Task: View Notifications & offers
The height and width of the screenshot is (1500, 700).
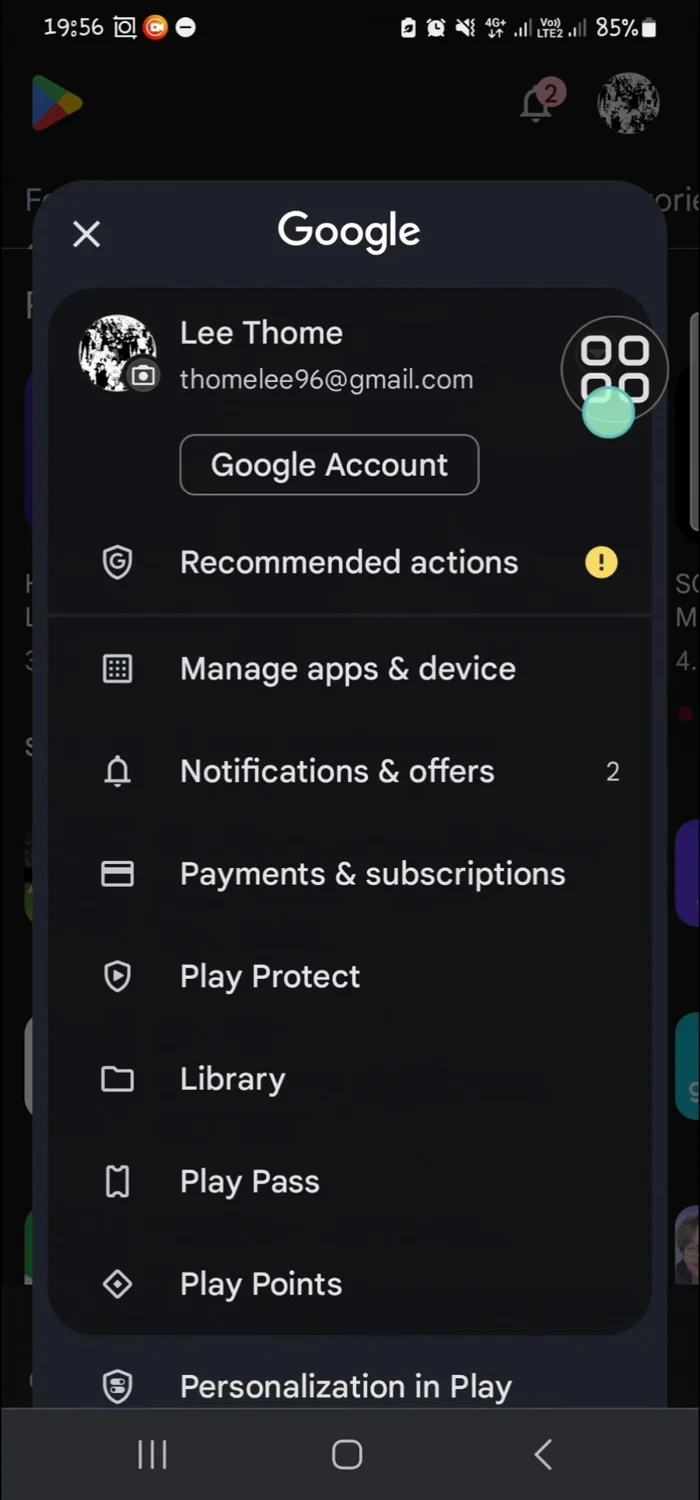Action: 337,771
